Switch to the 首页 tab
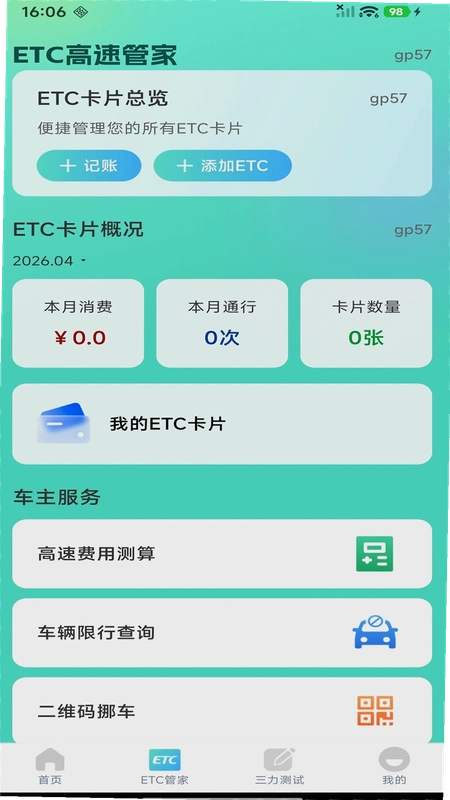Image resolution: width=450 pixels, height=800 pixels. tap(50, 766)
